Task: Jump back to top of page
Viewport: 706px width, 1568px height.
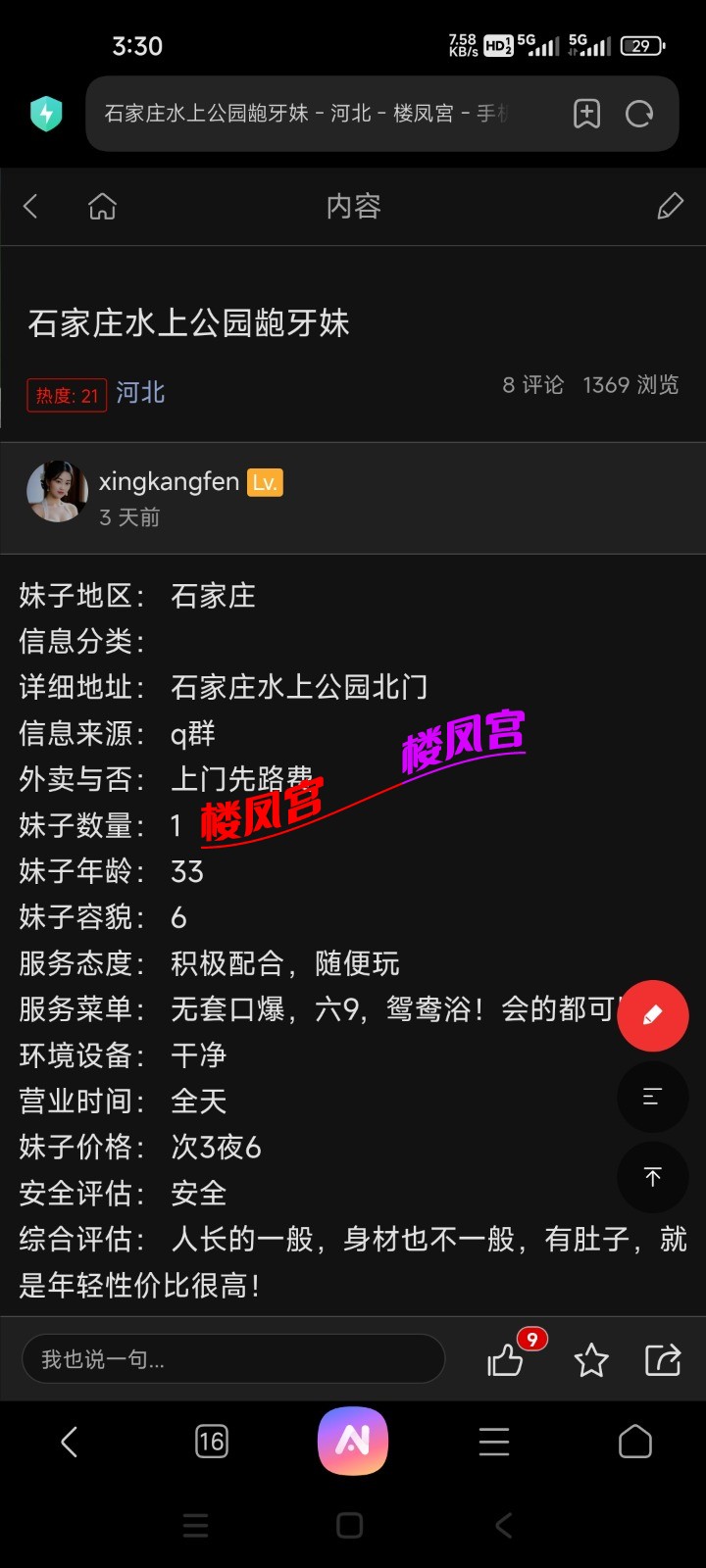Action: pyautogui.click(x=652, y=1177)
